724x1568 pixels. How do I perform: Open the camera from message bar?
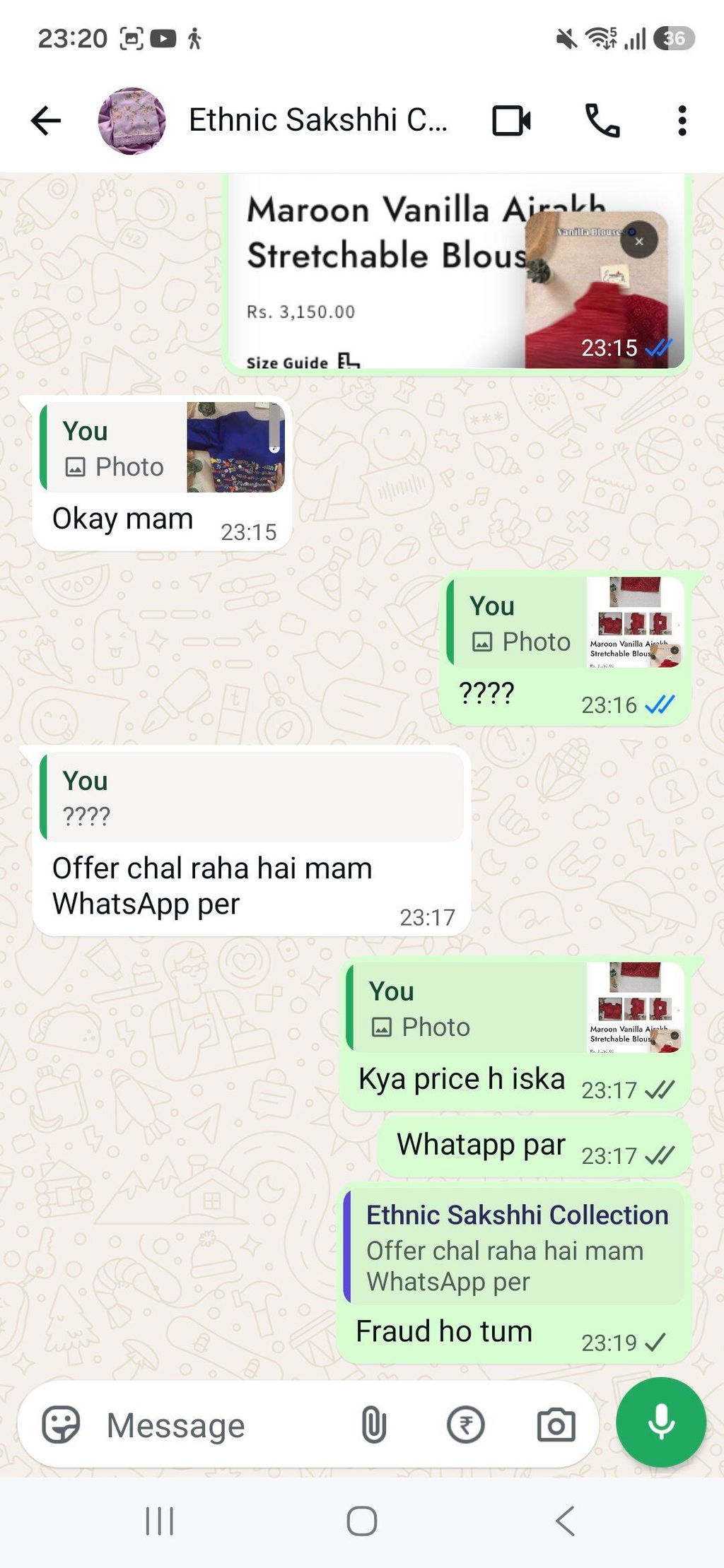coord(556,1425)
